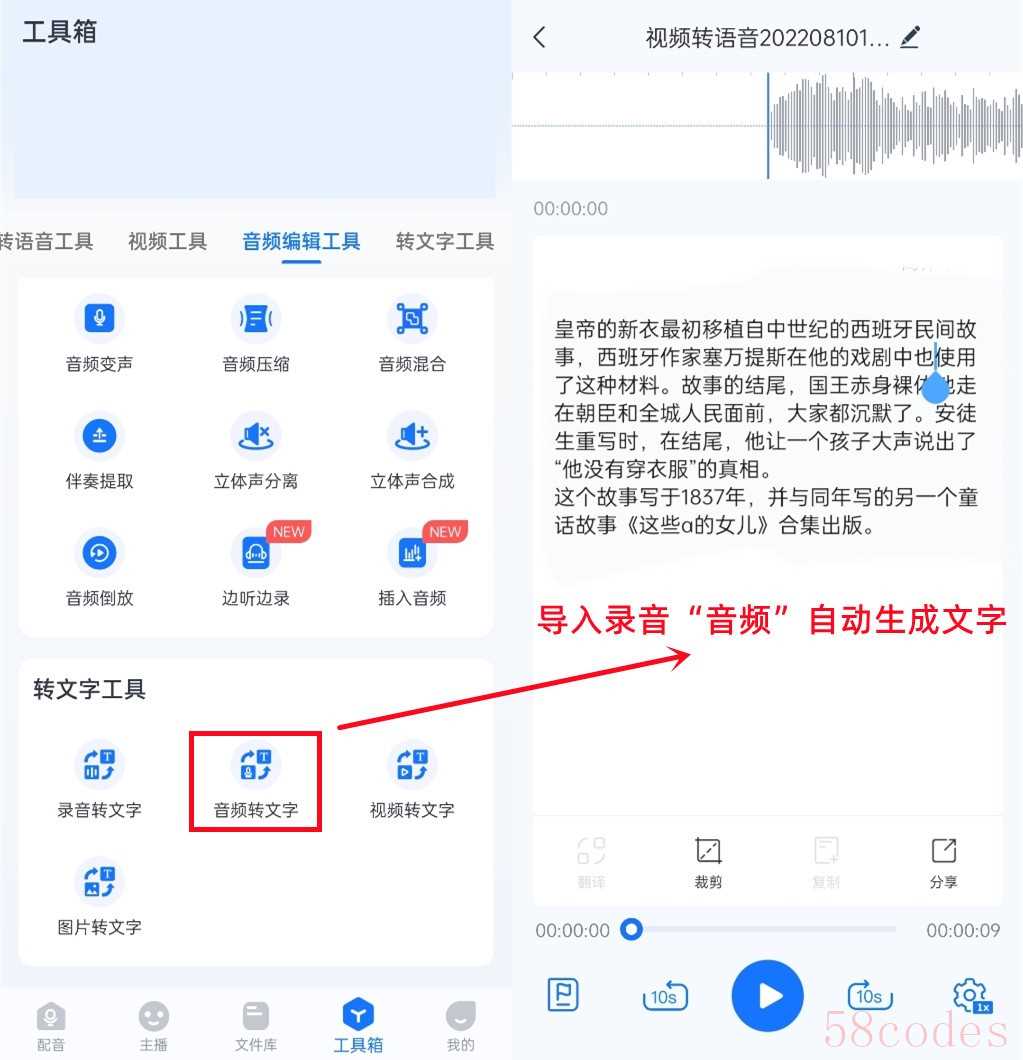Skip forward 10 seconds

868,995
